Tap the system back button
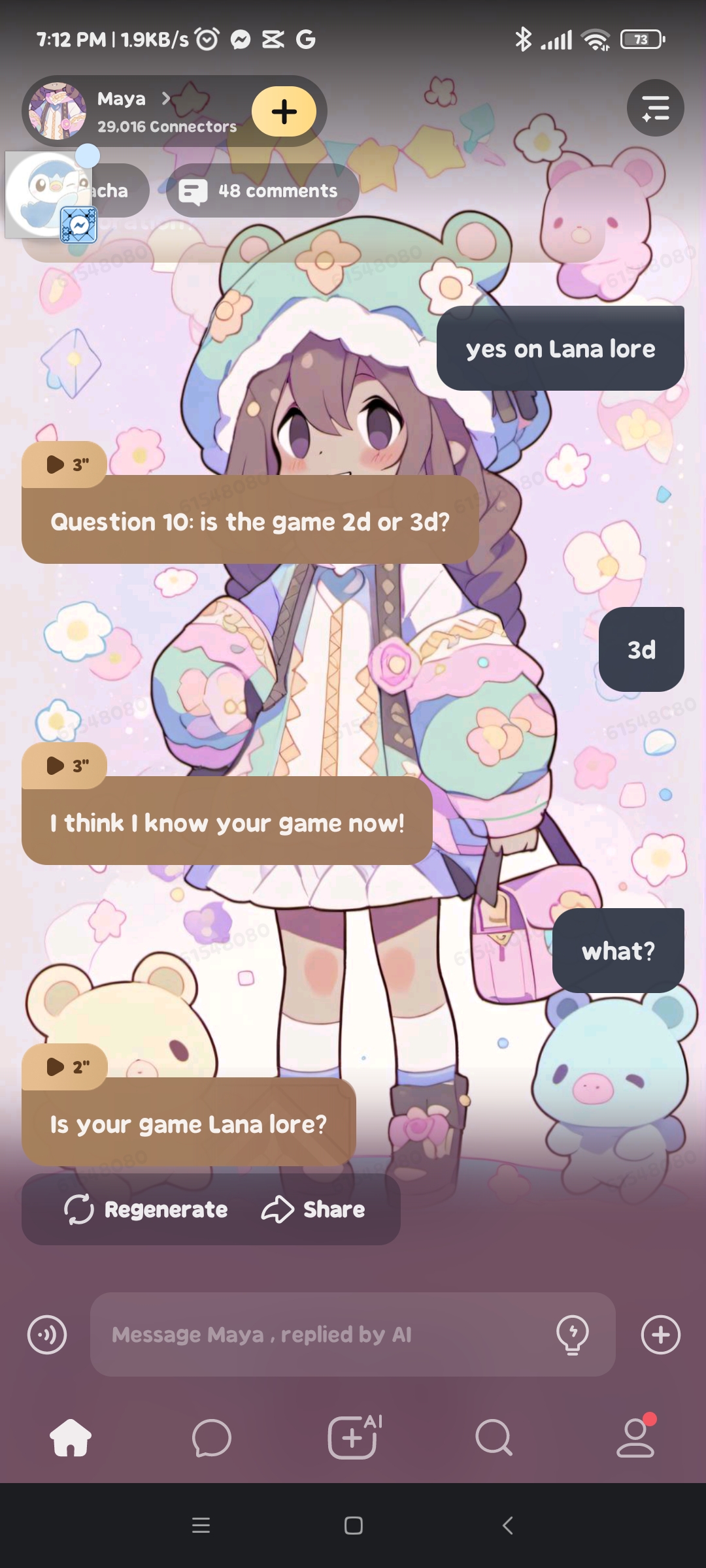 (x=507, y=1526)
